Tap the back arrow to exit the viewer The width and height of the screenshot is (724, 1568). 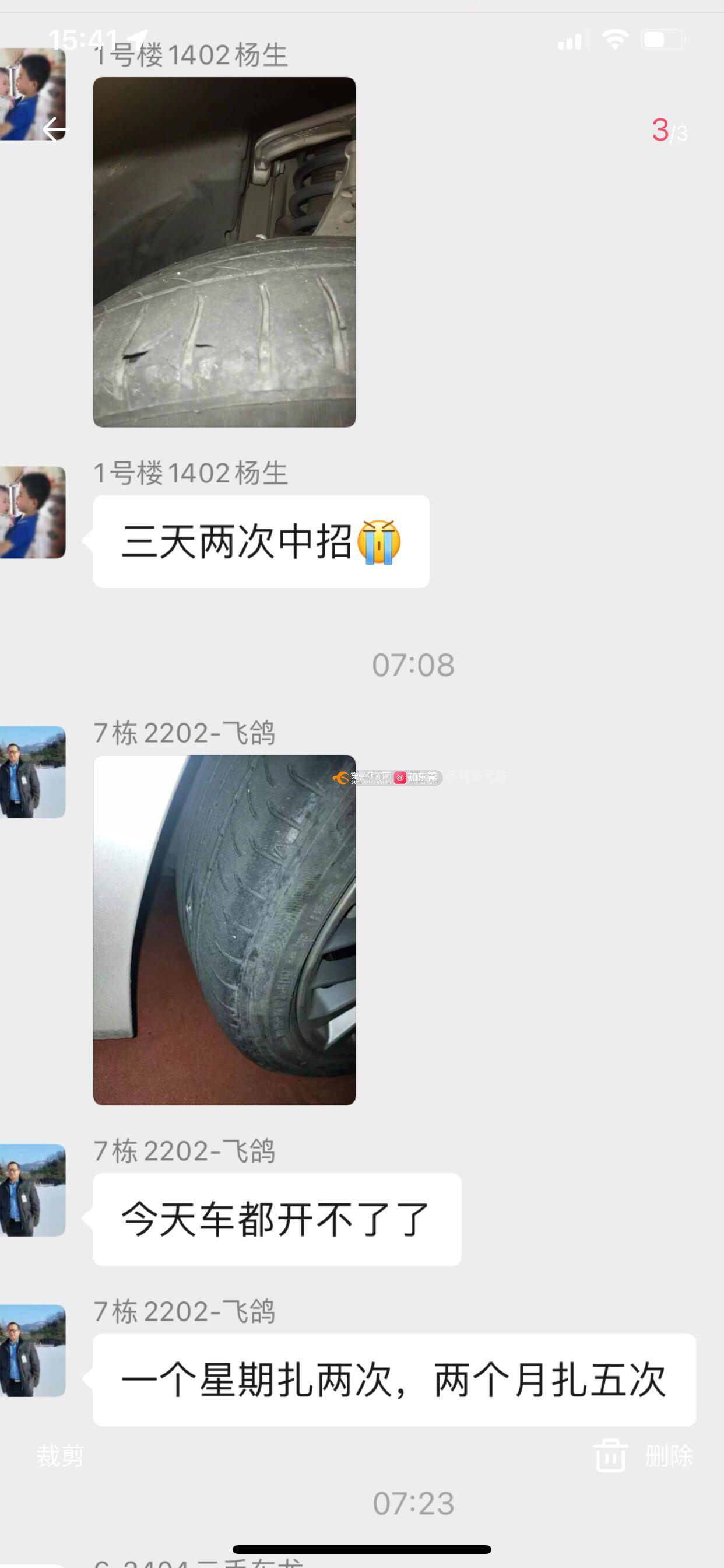pyautogui.click(x=55, y=129)
